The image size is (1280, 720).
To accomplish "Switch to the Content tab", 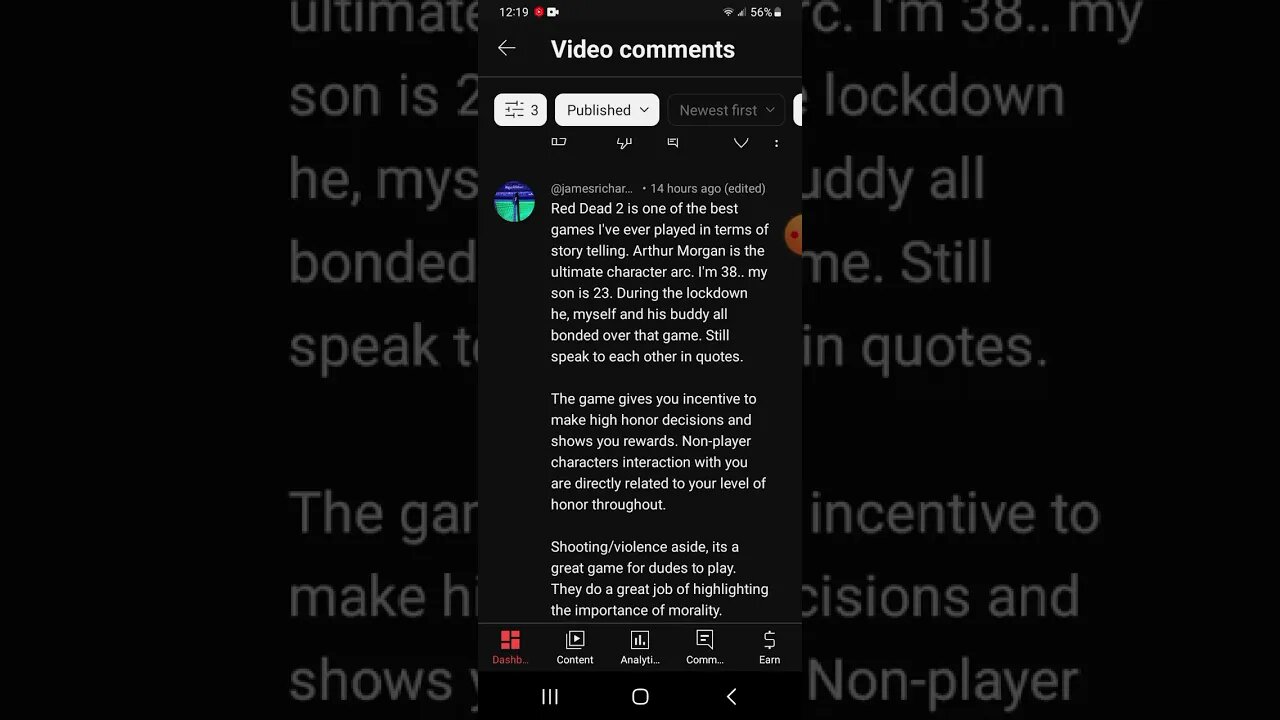I will 575,647.
